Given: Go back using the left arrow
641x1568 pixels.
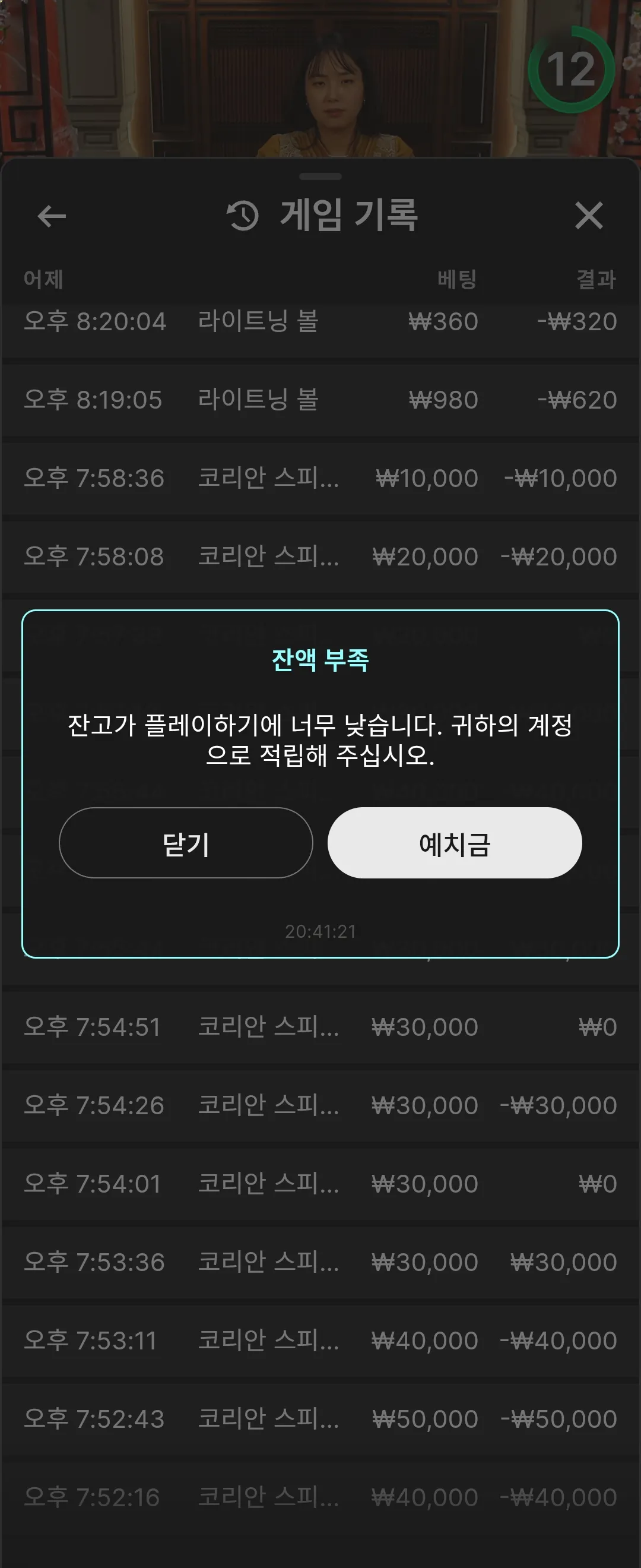Looking at the screenshot, I should click(x=52, y=216).
